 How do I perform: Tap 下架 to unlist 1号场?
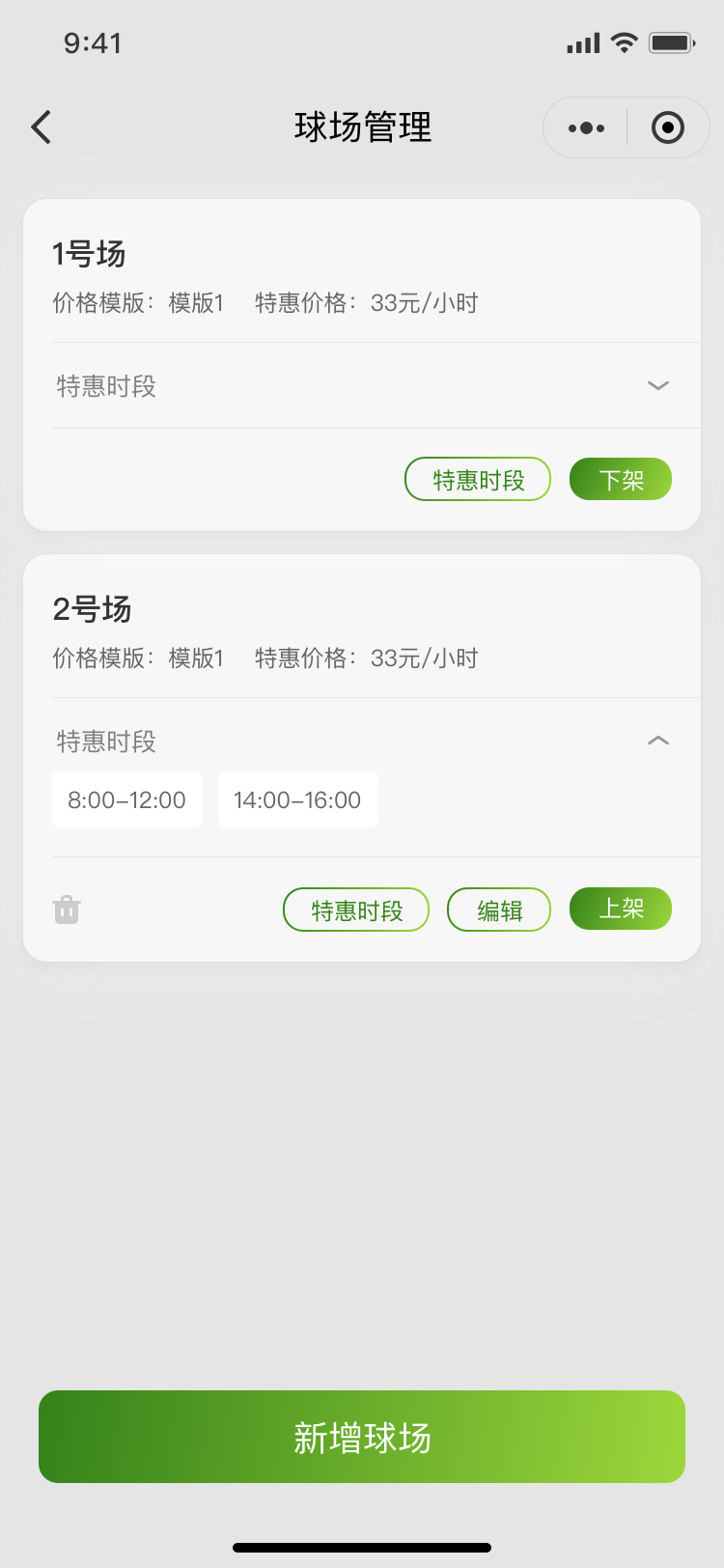(621, 479)
